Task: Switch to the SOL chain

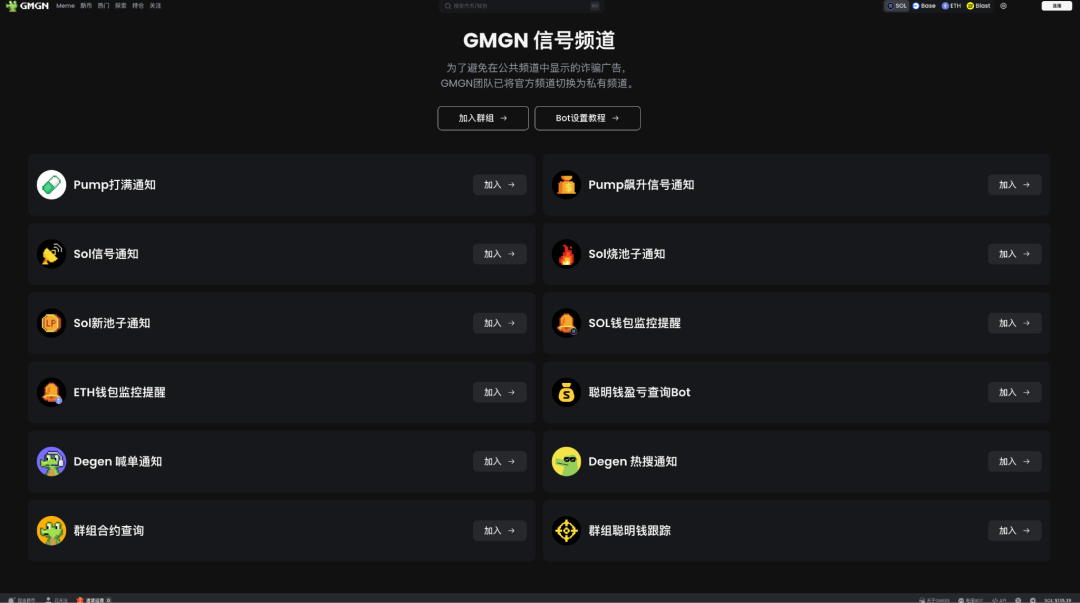Action: coord(897,6)
